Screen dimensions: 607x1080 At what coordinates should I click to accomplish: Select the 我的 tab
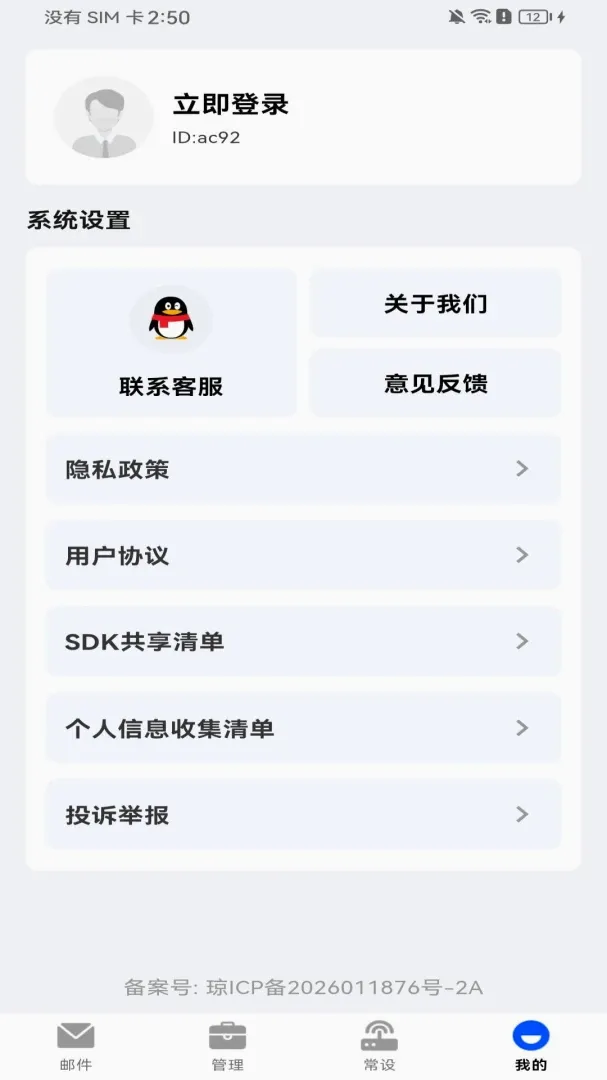pyautogui.click(x=531, y=1046)
